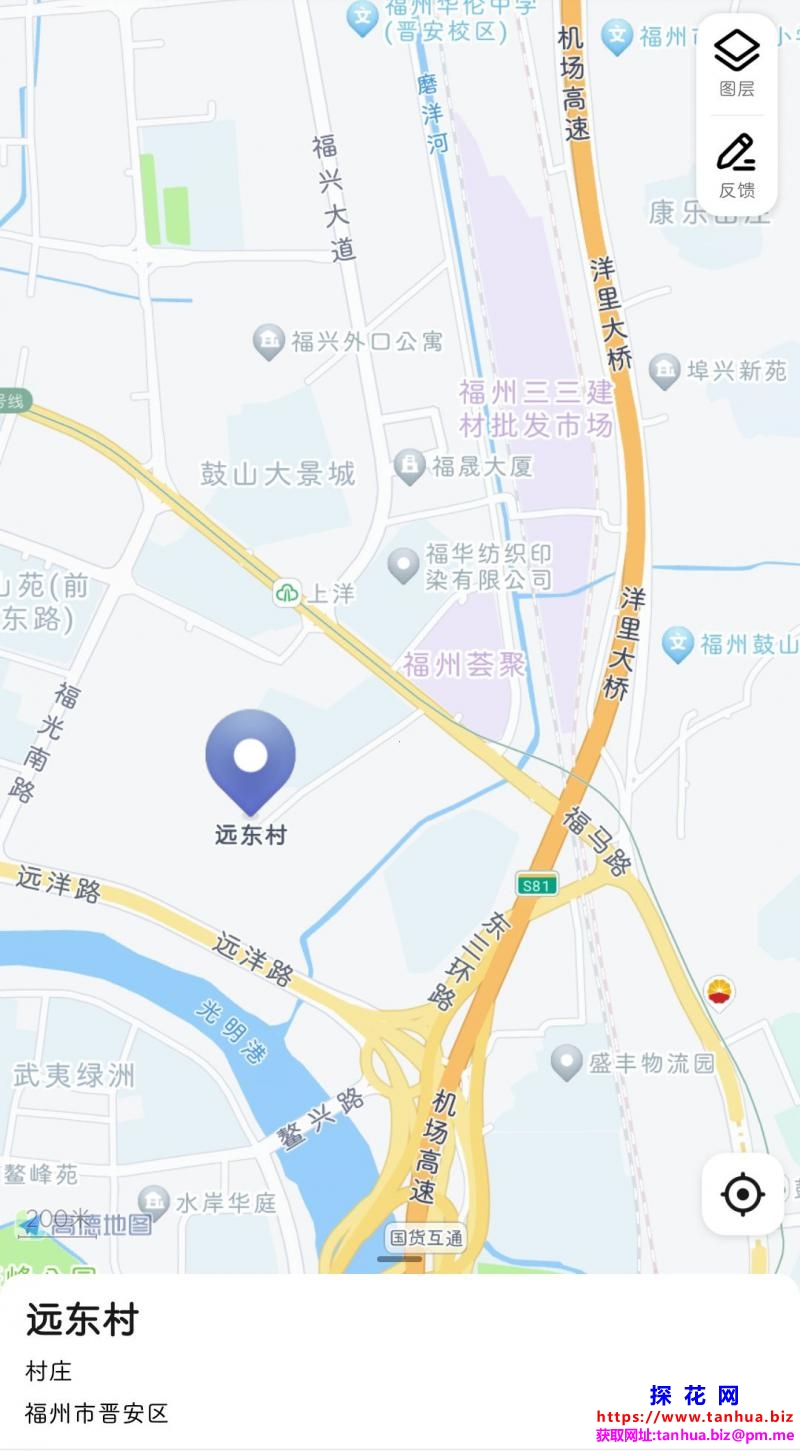Select the 福晟大厦 marker

tap(409, 466)
